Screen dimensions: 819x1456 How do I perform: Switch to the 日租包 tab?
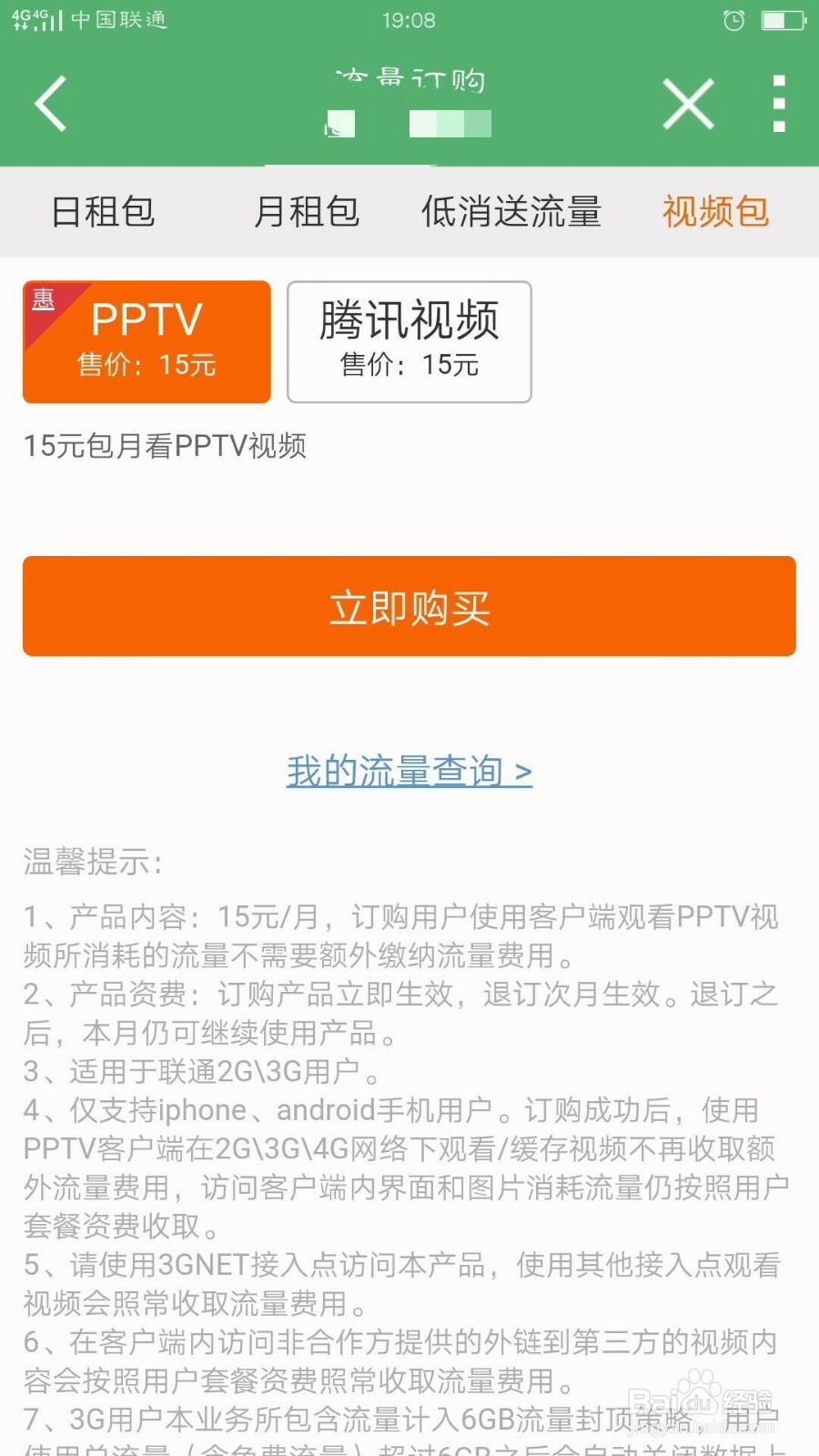point(103,212)
